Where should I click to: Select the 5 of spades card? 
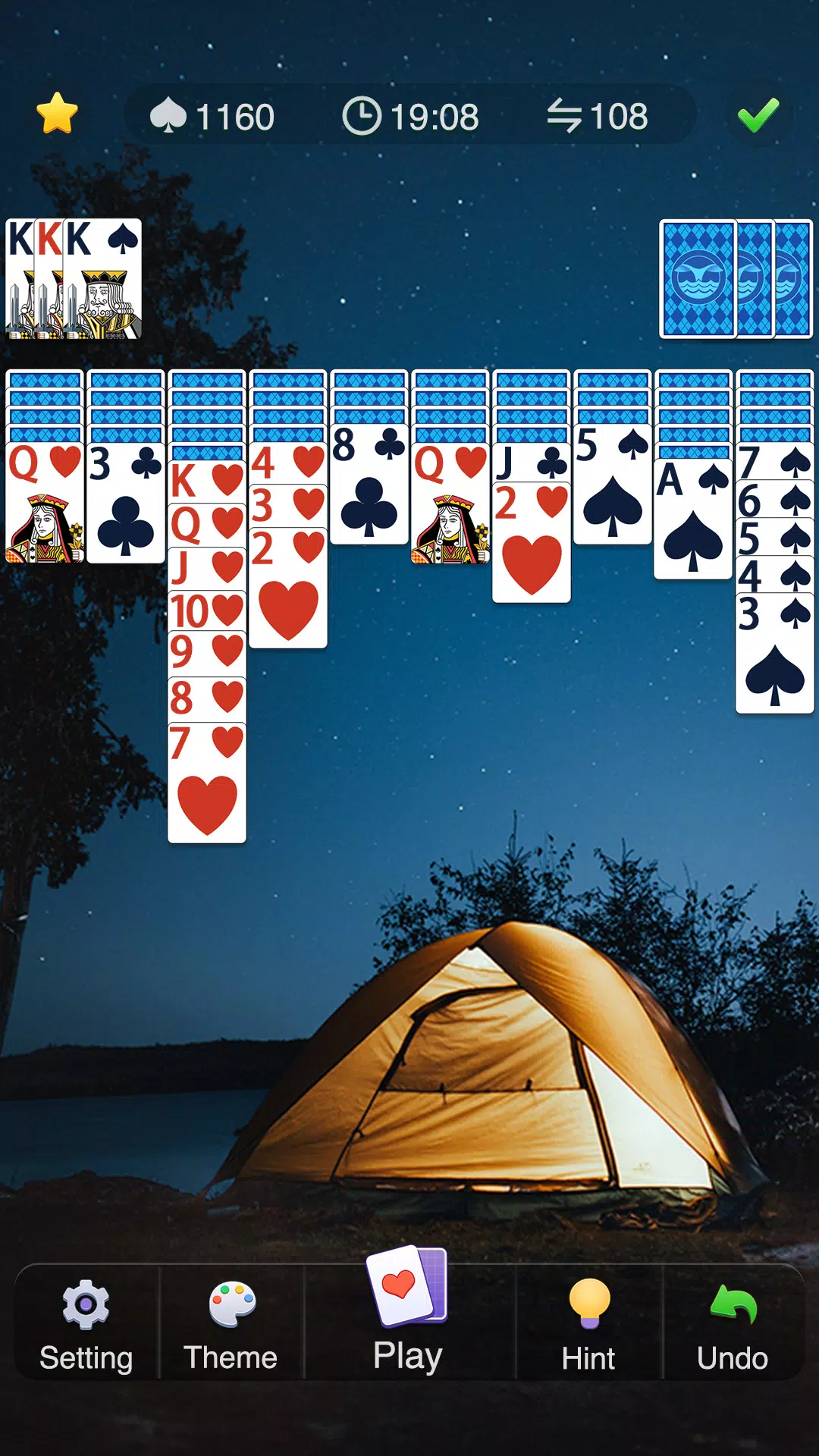(613, 485)
